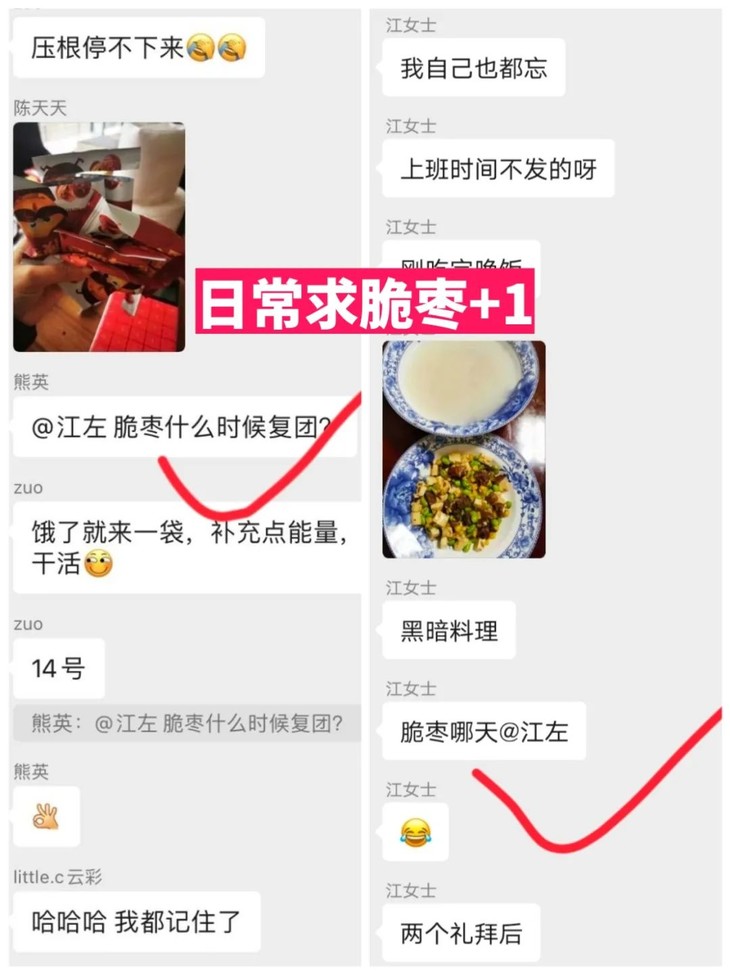The width and height of the screenshot is (730, 973).
Task: Click the 哈哈哈 我都记住了 message
Action: 135,925
